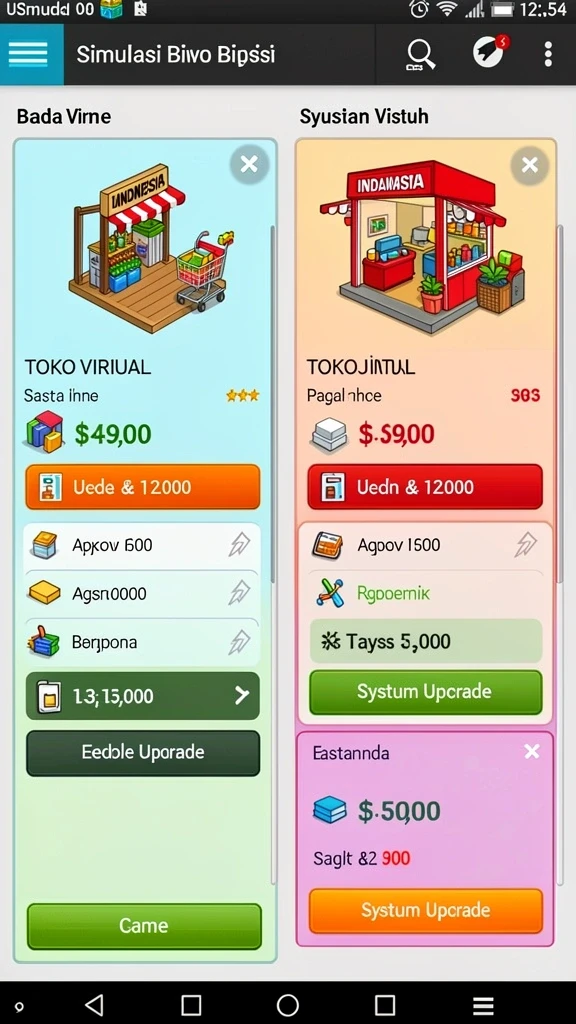Dismiss the Eastannda panel

532,752
